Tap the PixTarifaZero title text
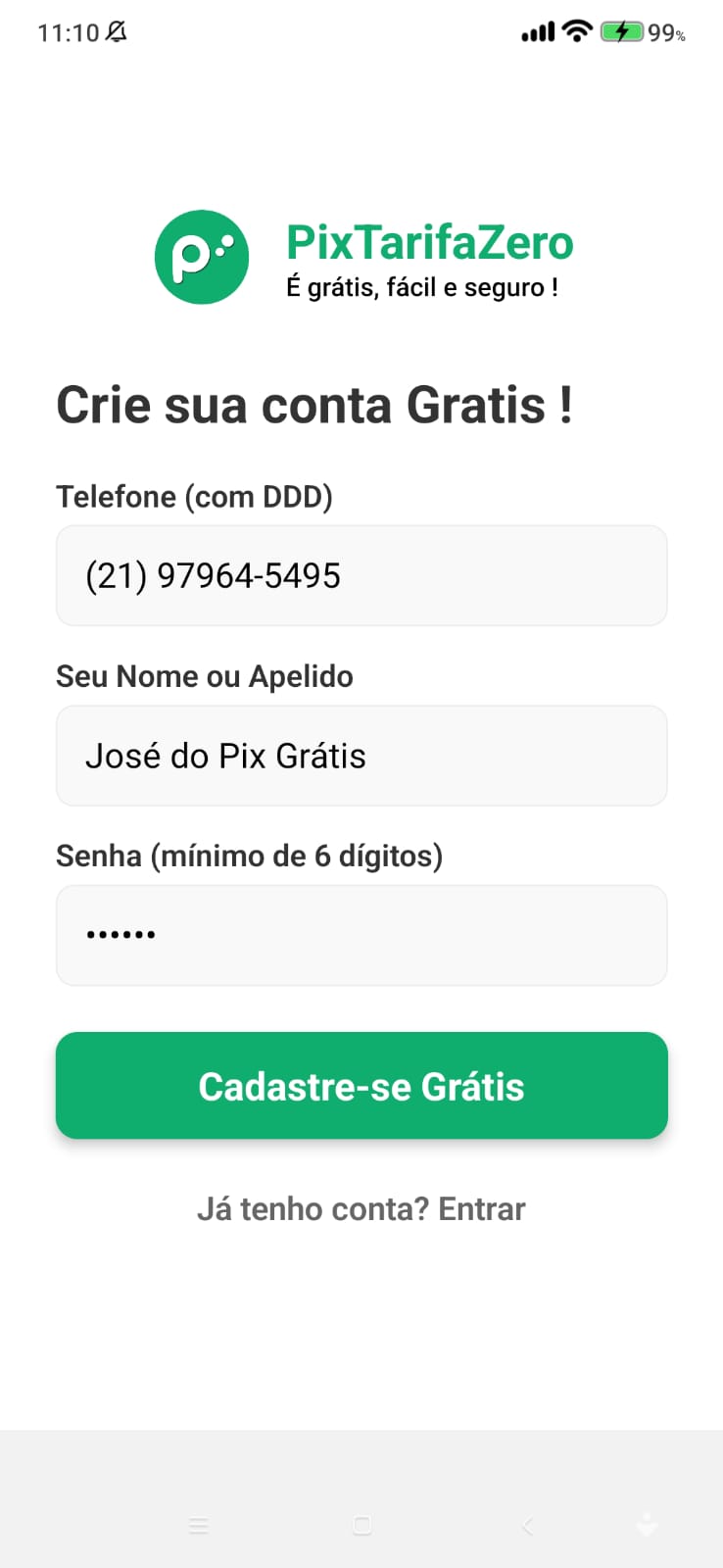 coord(431,241)
